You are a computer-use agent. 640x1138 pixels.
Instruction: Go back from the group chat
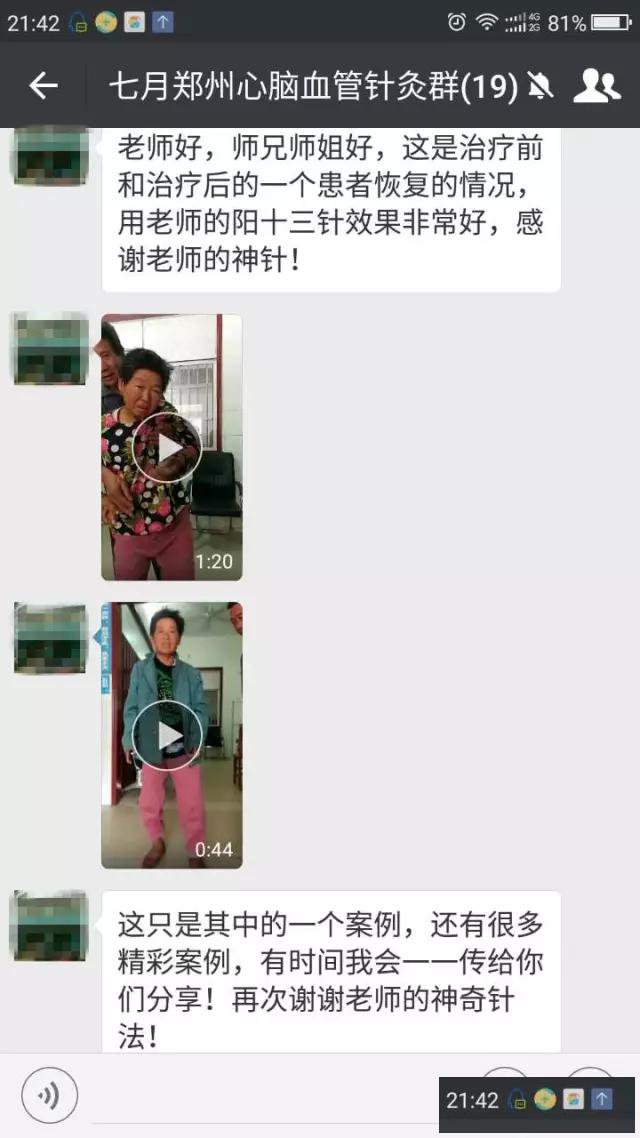[43, 87]
